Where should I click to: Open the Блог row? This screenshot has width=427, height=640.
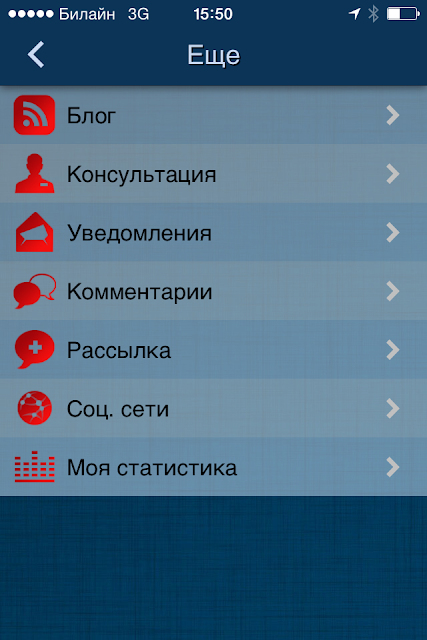(214, 115)
